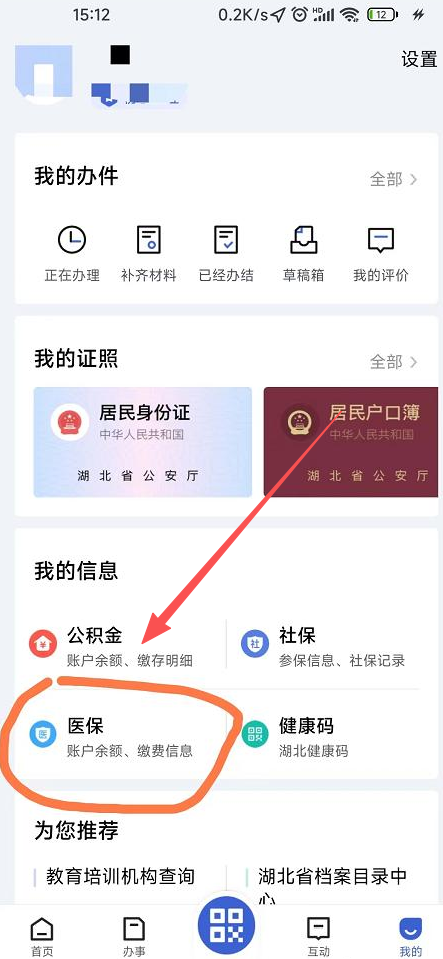Open the 居民户口簿 card
Screen dimensions: 443x959
coord(351,442)
